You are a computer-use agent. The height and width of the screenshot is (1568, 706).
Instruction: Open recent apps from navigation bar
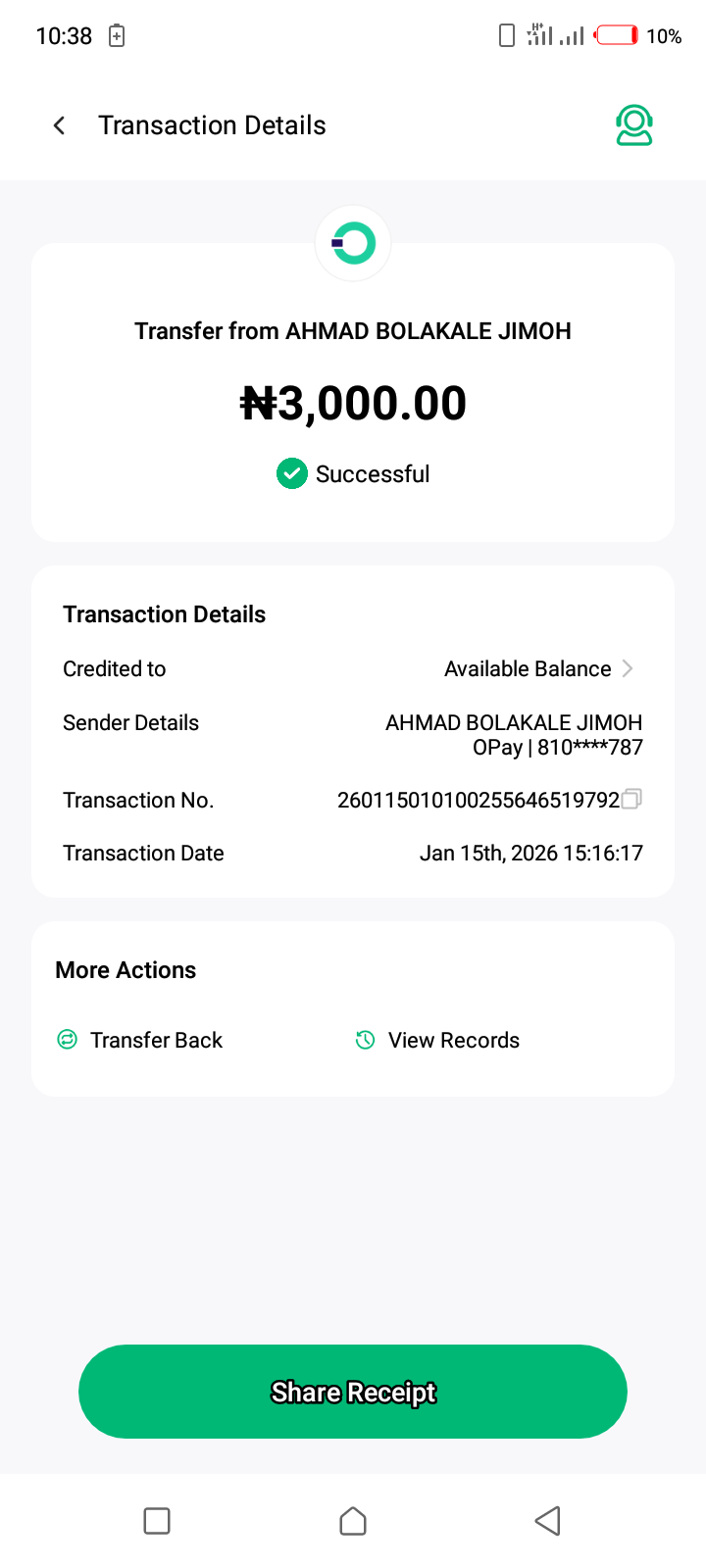tap(157, 1521)
